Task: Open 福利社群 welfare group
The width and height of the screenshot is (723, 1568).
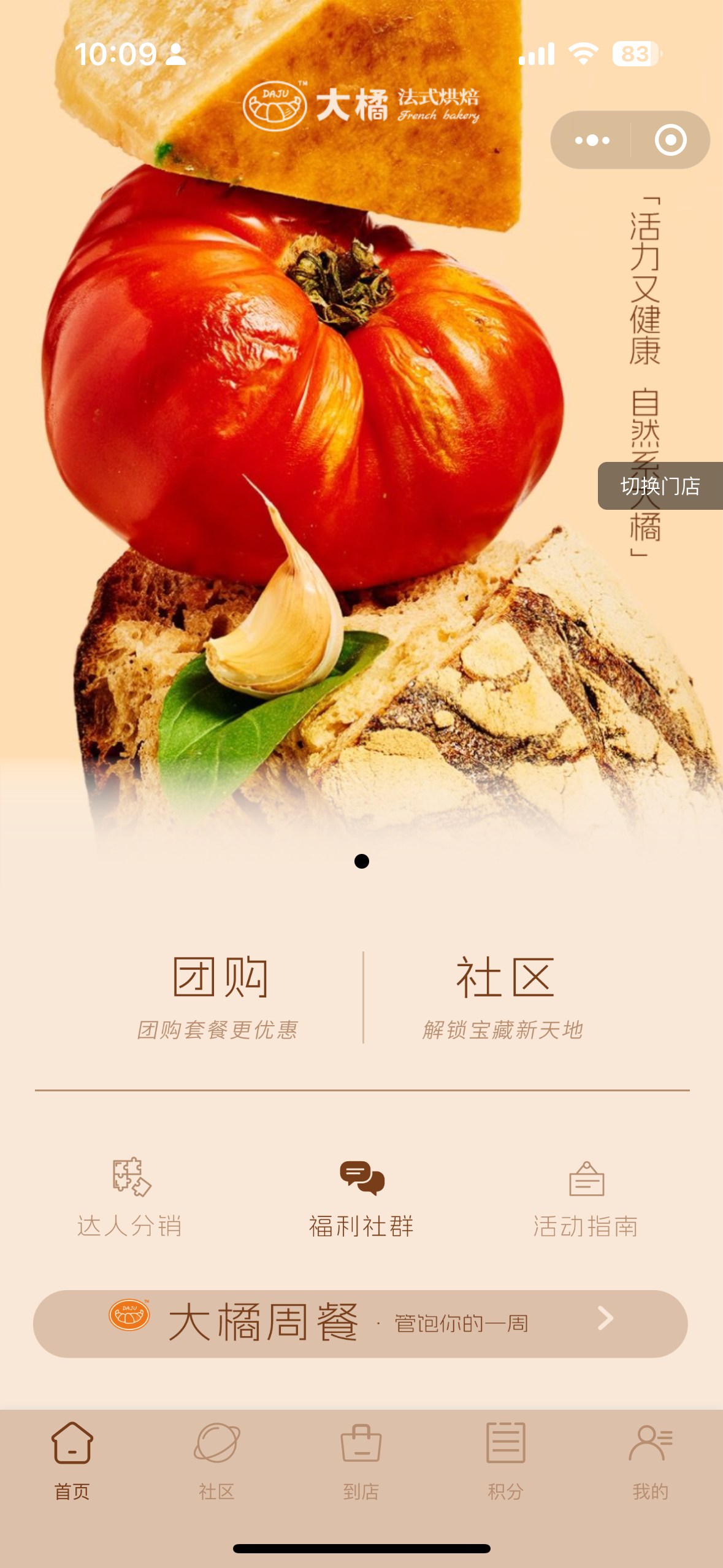Action: [x=361, y=1197]
